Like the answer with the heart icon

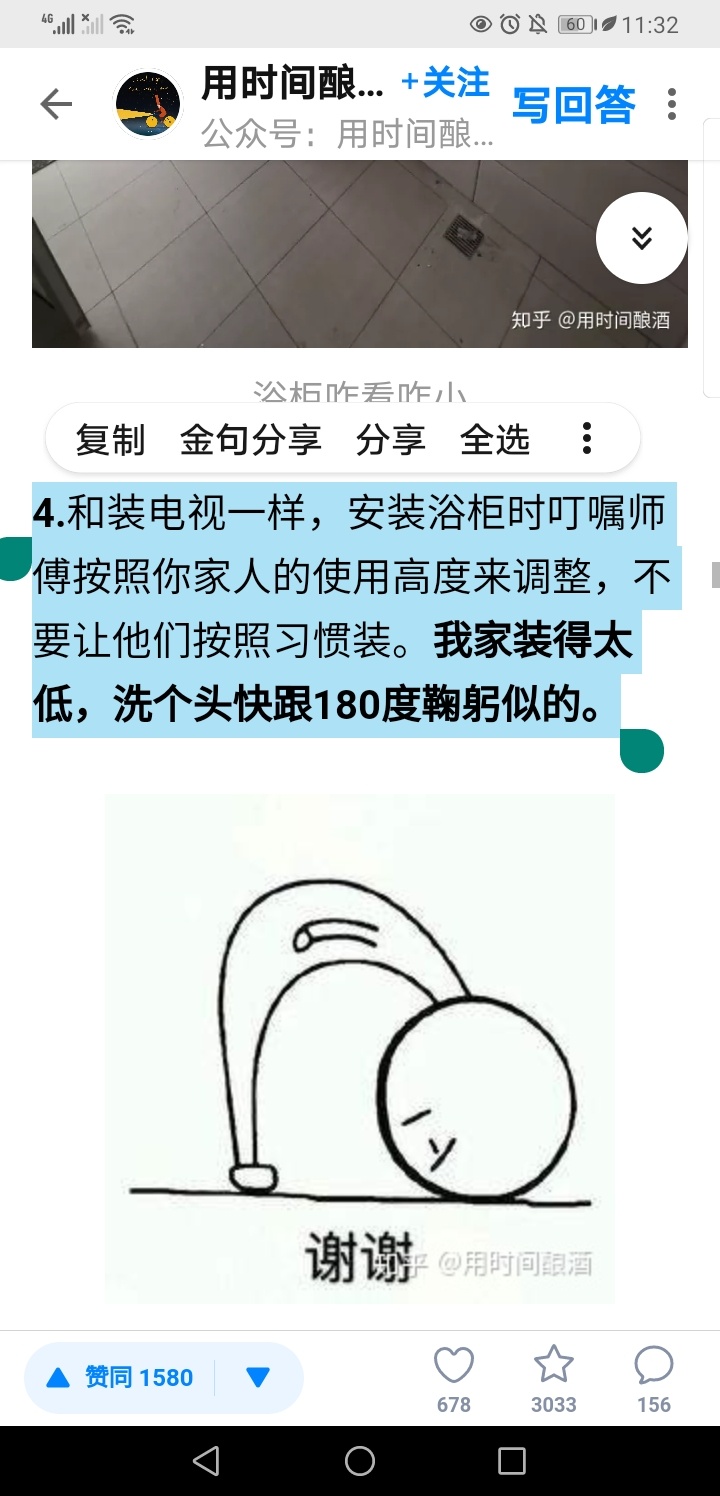[x=453, y=1377]
